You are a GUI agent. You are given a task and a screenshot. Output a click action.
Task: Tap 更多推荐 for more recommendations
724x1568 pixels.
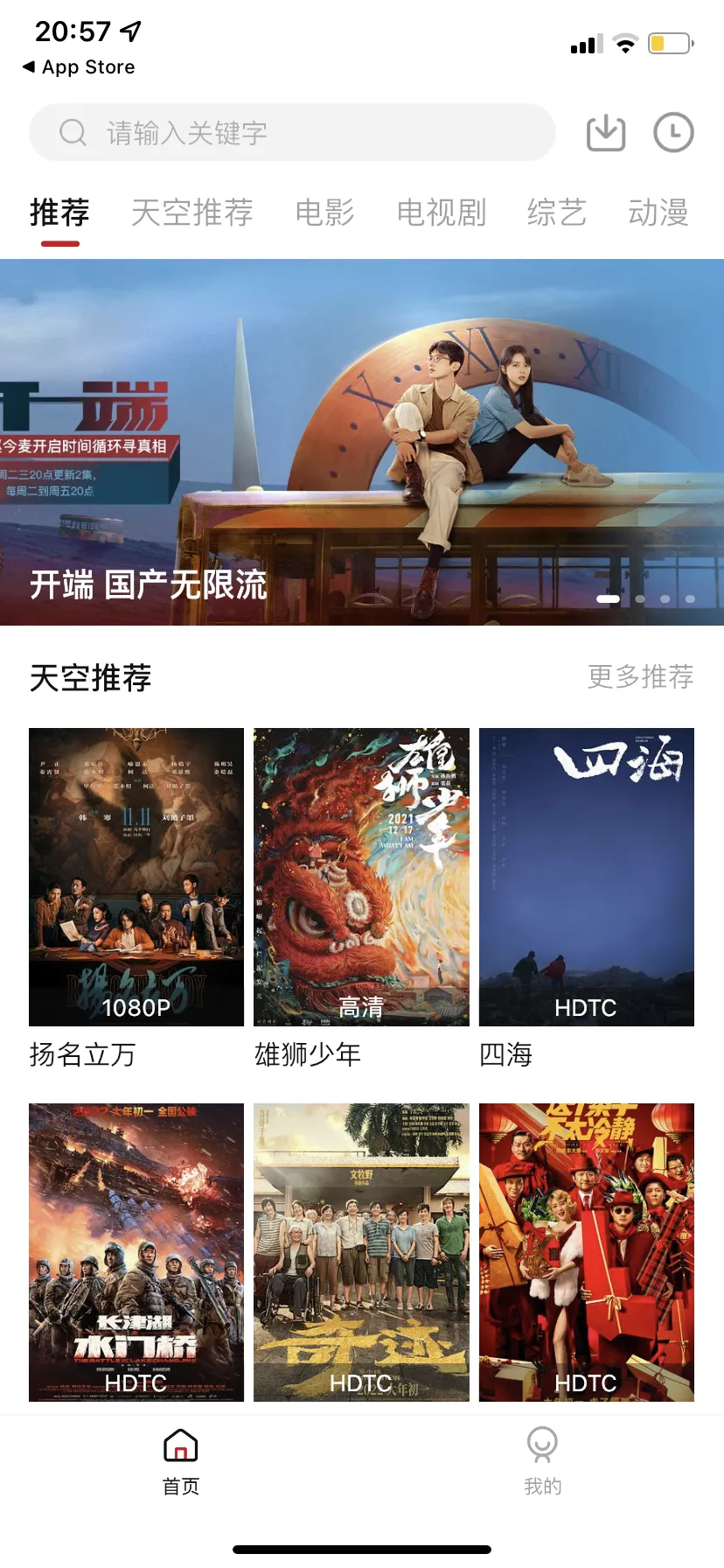click(640, 676)
